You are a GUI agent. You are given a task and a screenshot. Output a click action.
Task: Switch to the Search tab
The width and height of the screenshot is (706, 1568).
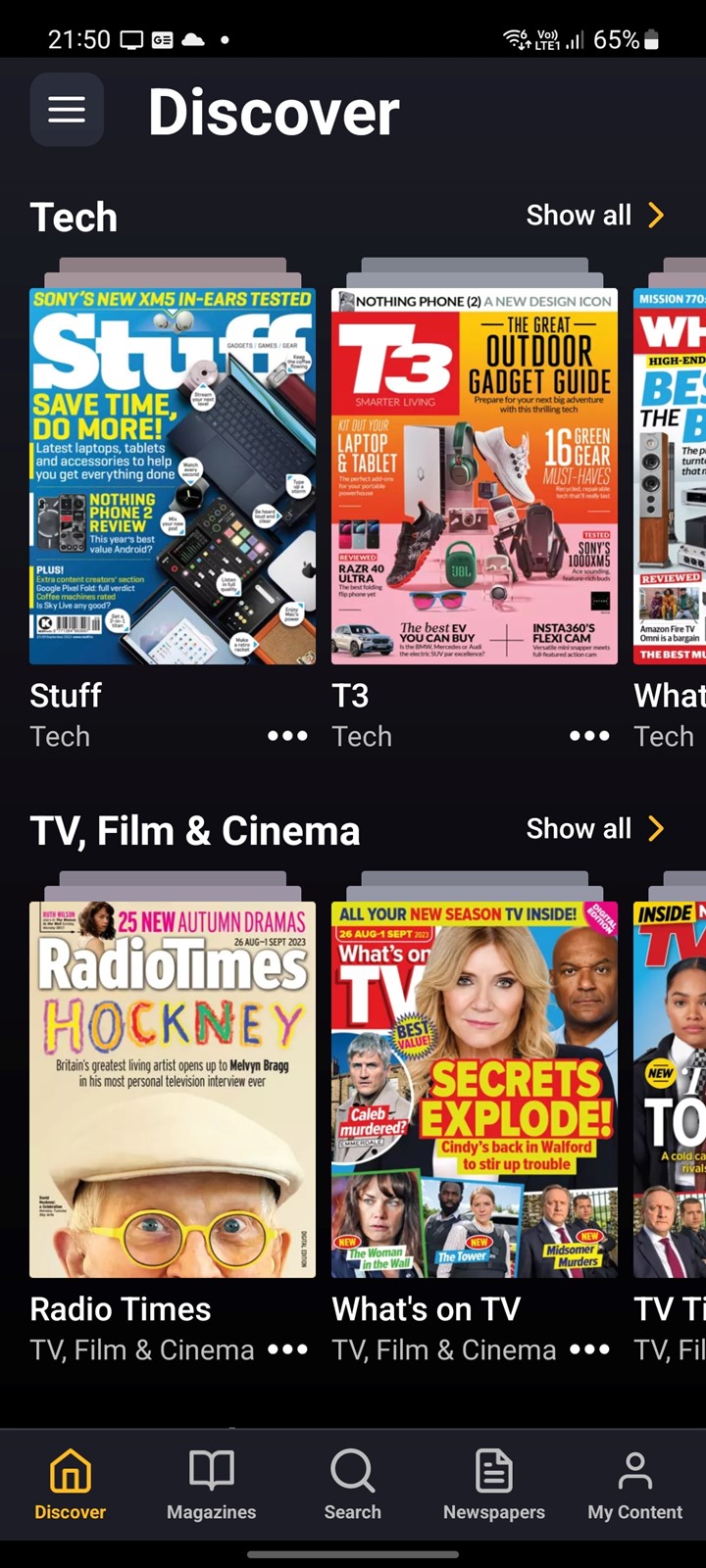(353, 1485)
